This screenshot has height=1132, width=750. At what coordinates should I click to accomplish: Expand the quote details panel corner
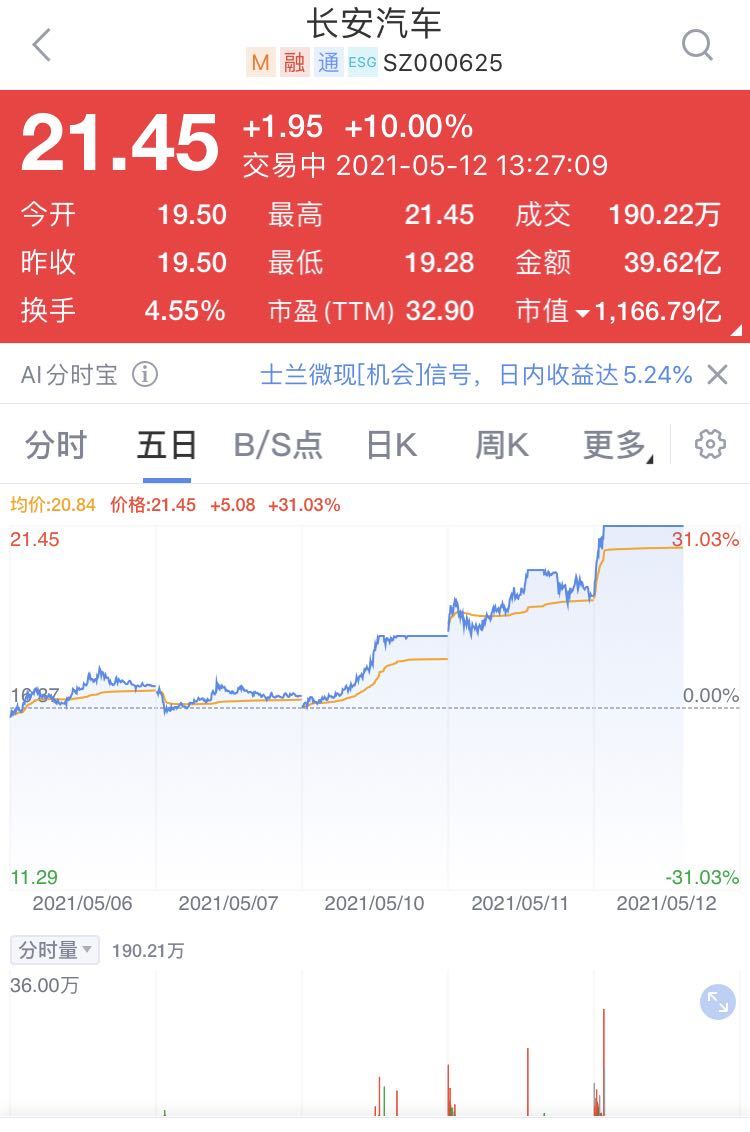point(738,329)
